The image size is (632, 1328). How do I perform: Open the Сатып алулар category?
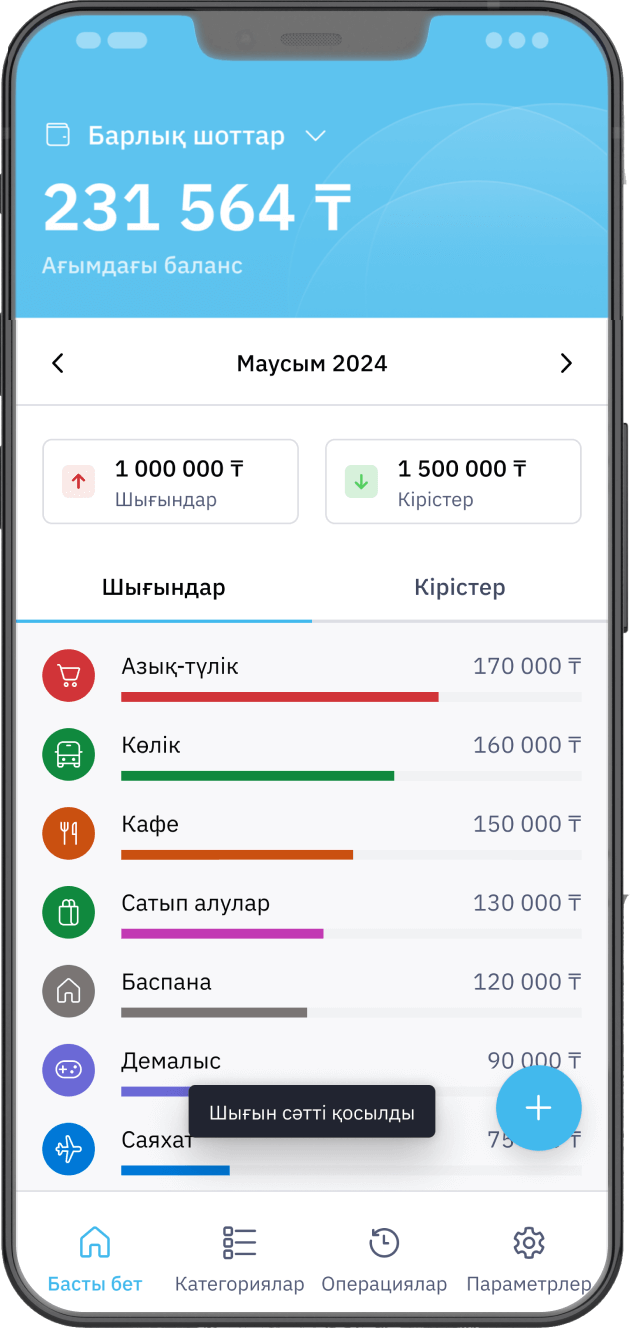point(311,913)
